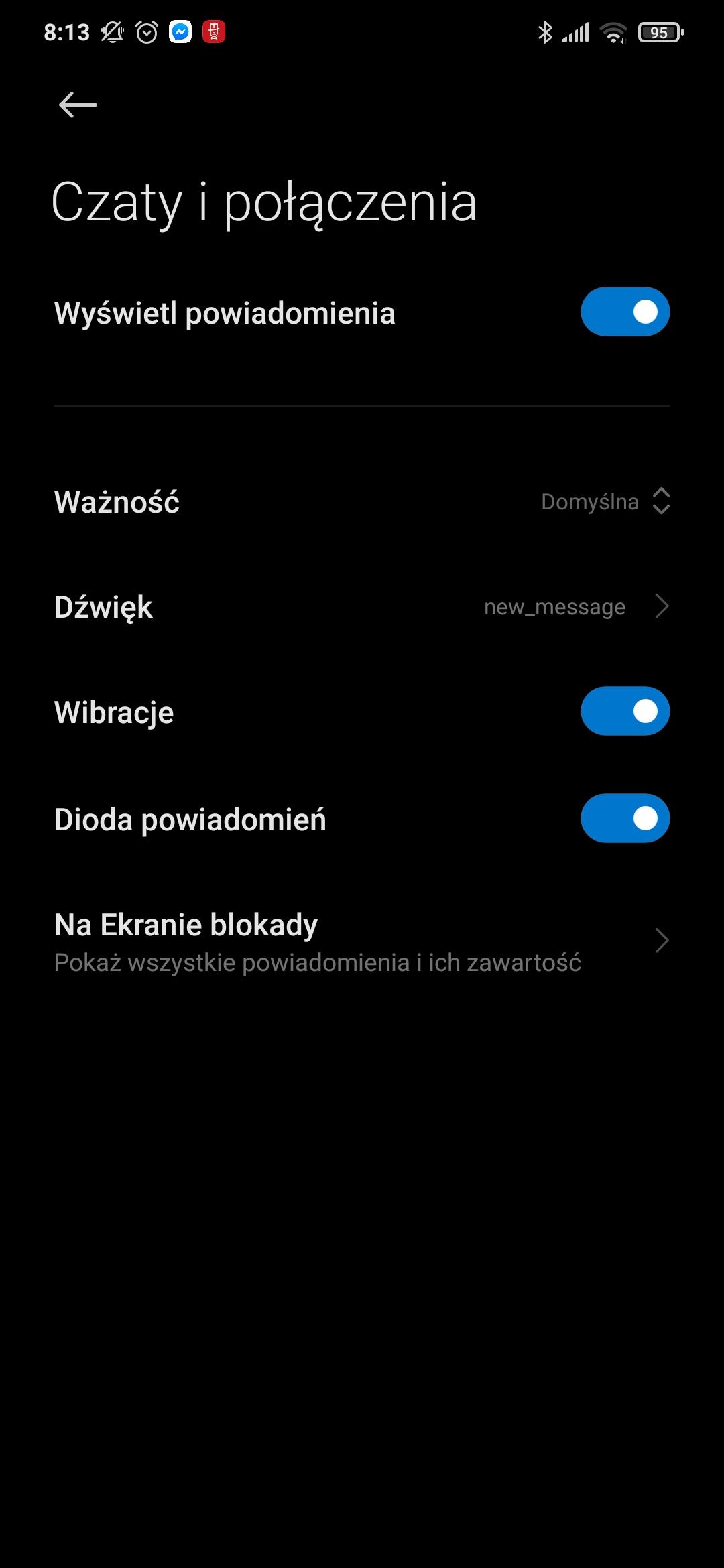This screenshot has height=1568, width=724.
Task: Go back using the arrow icon
Action: point(78,105)
